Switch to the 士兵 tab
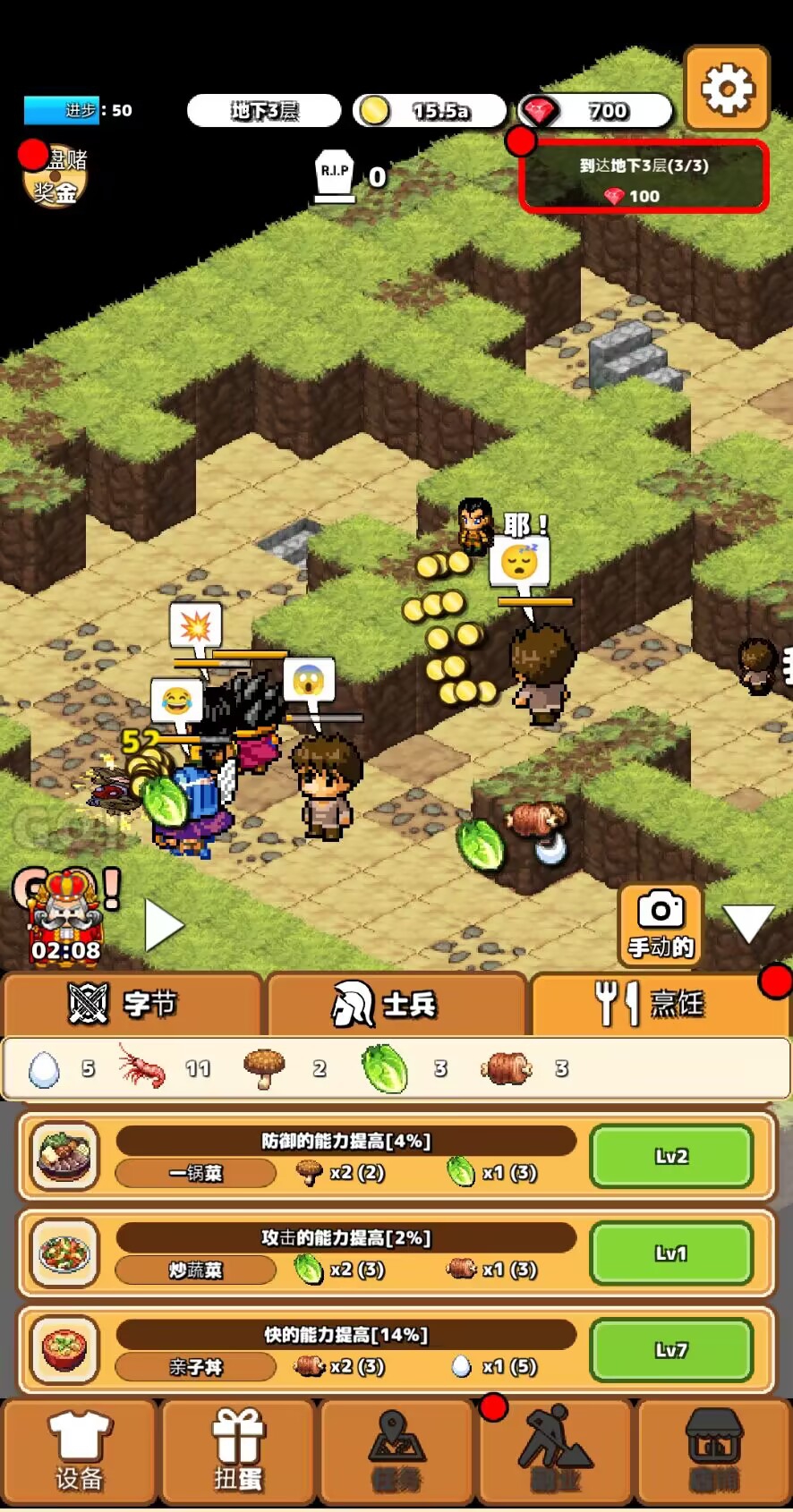 coord(395,1004)
